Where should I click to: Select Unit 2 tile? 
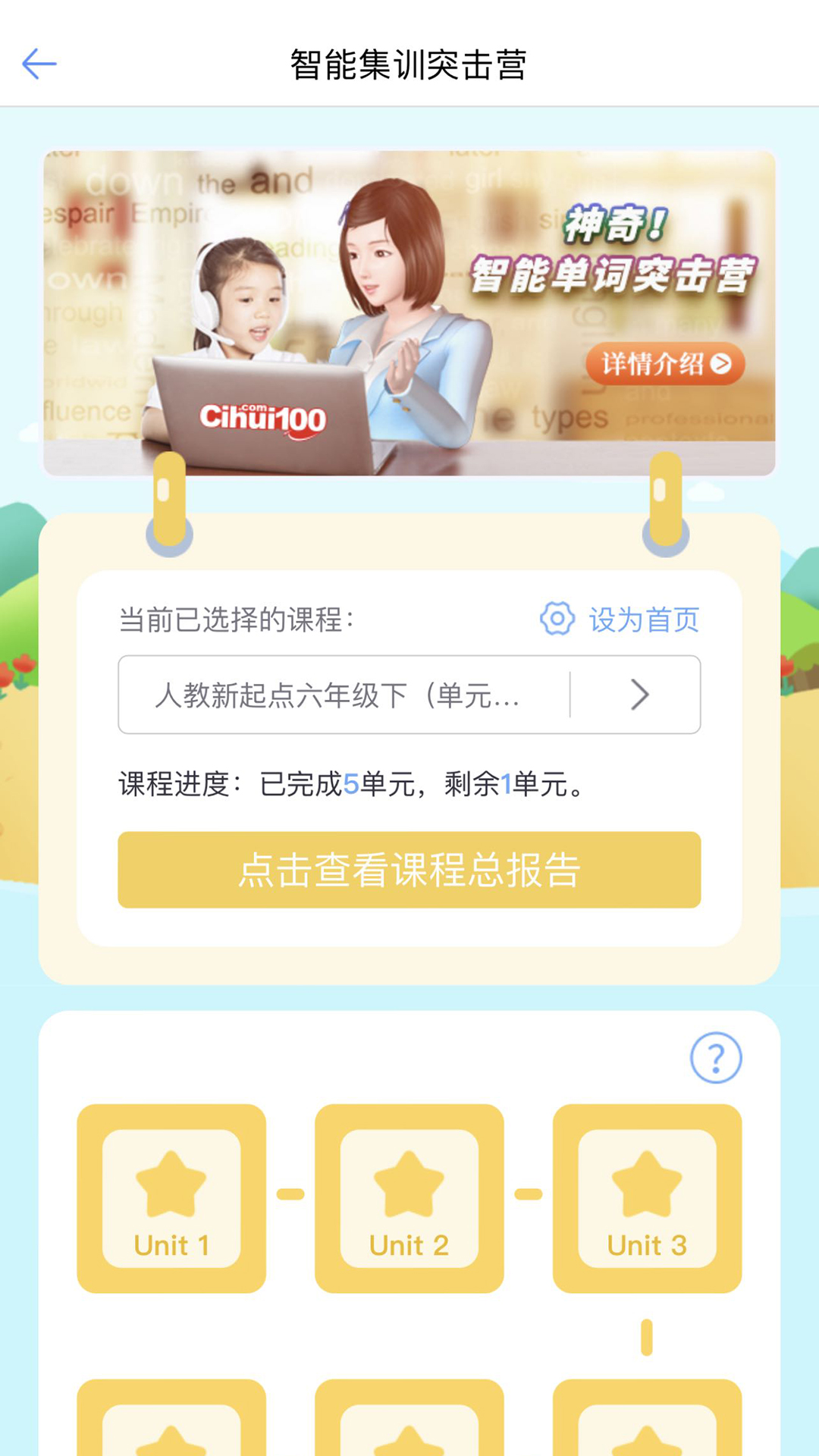409,1198
